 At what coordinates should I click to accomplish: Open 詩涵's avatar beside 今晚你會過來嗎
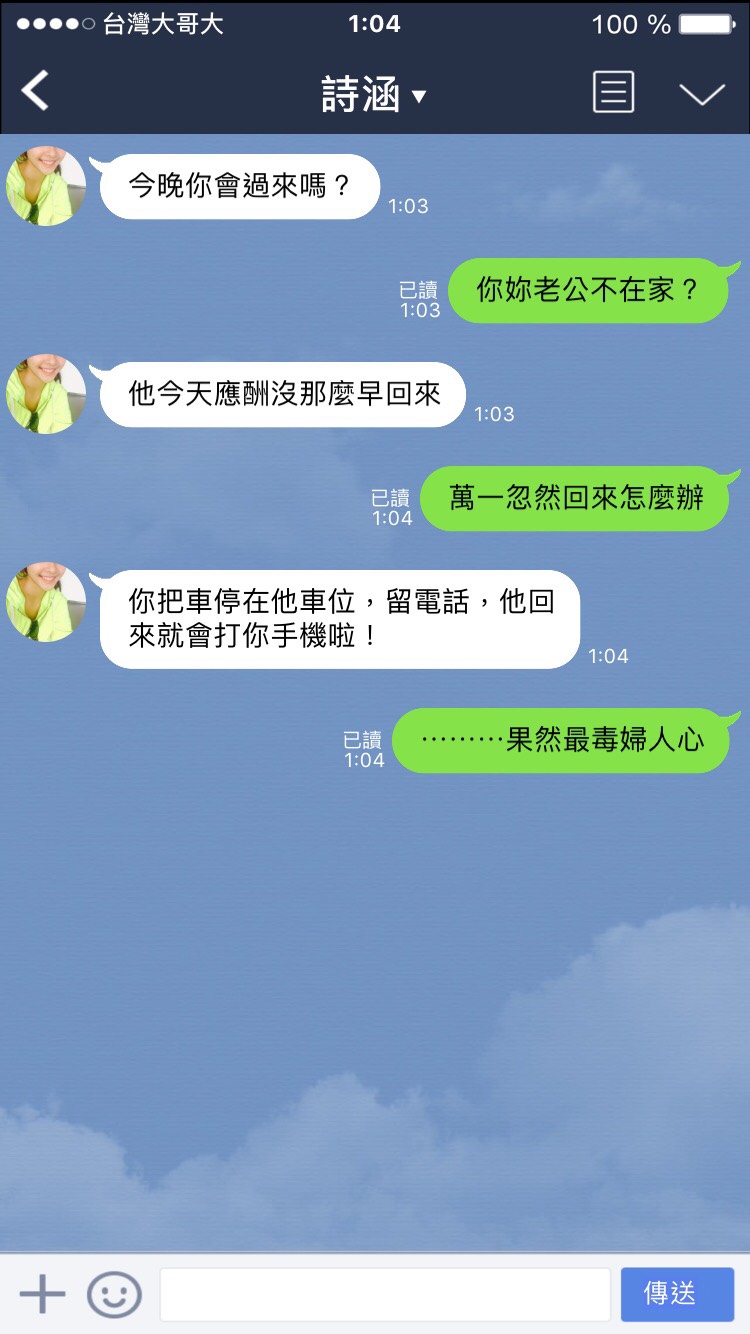(46, 186)
